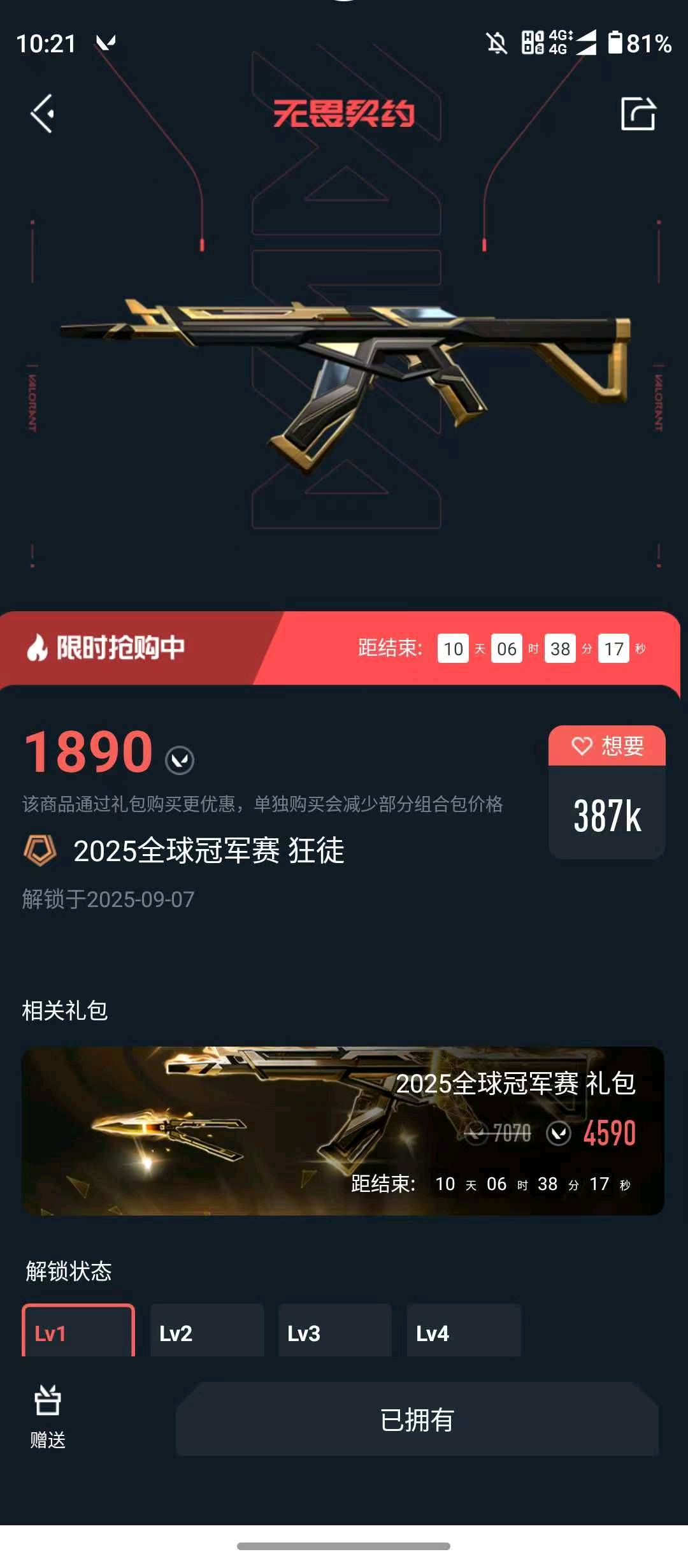Tap the 已拥有 owned button
688x1568 pixels.
click(417, 1419)
